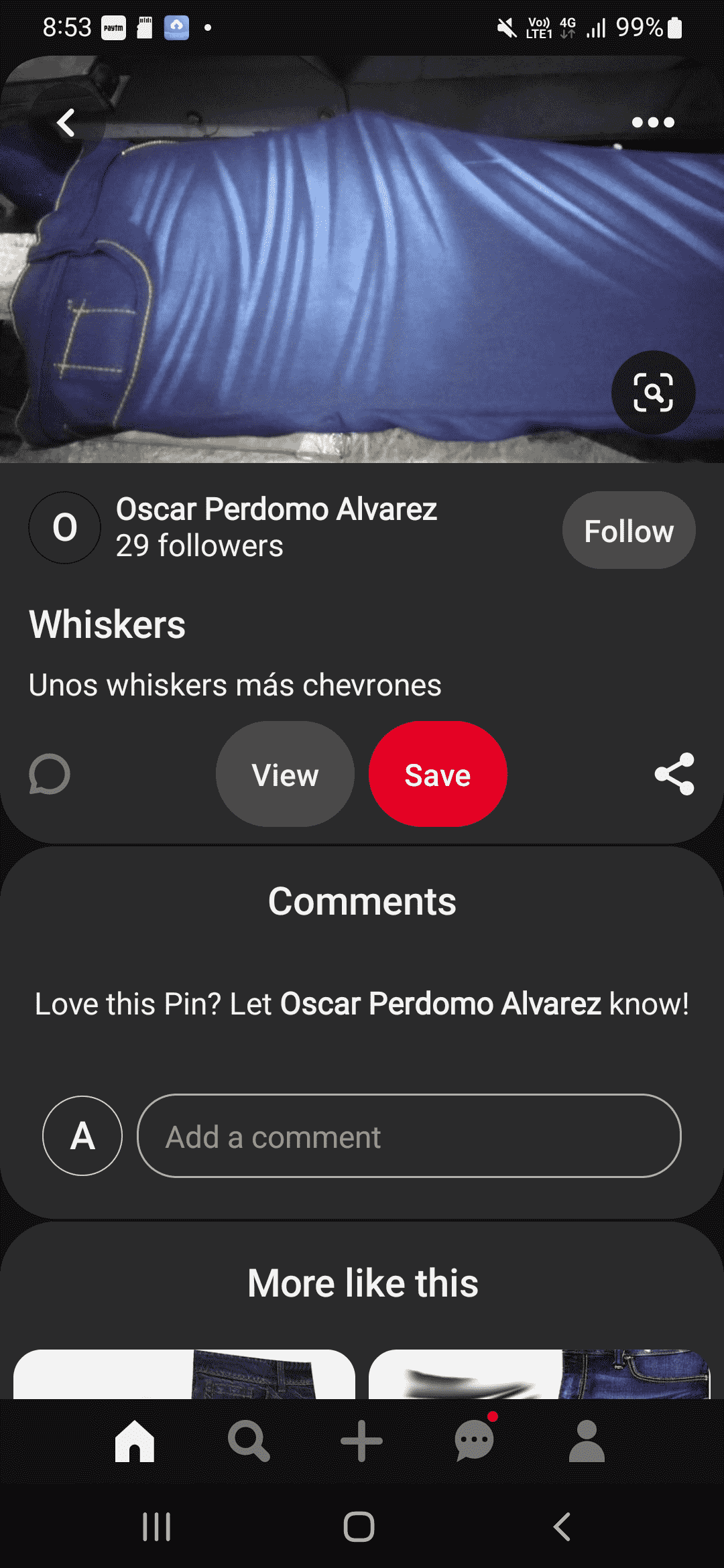The image size is (724, 1568).
Task: Create a new pin with plus button
Action: [361, 1441]
